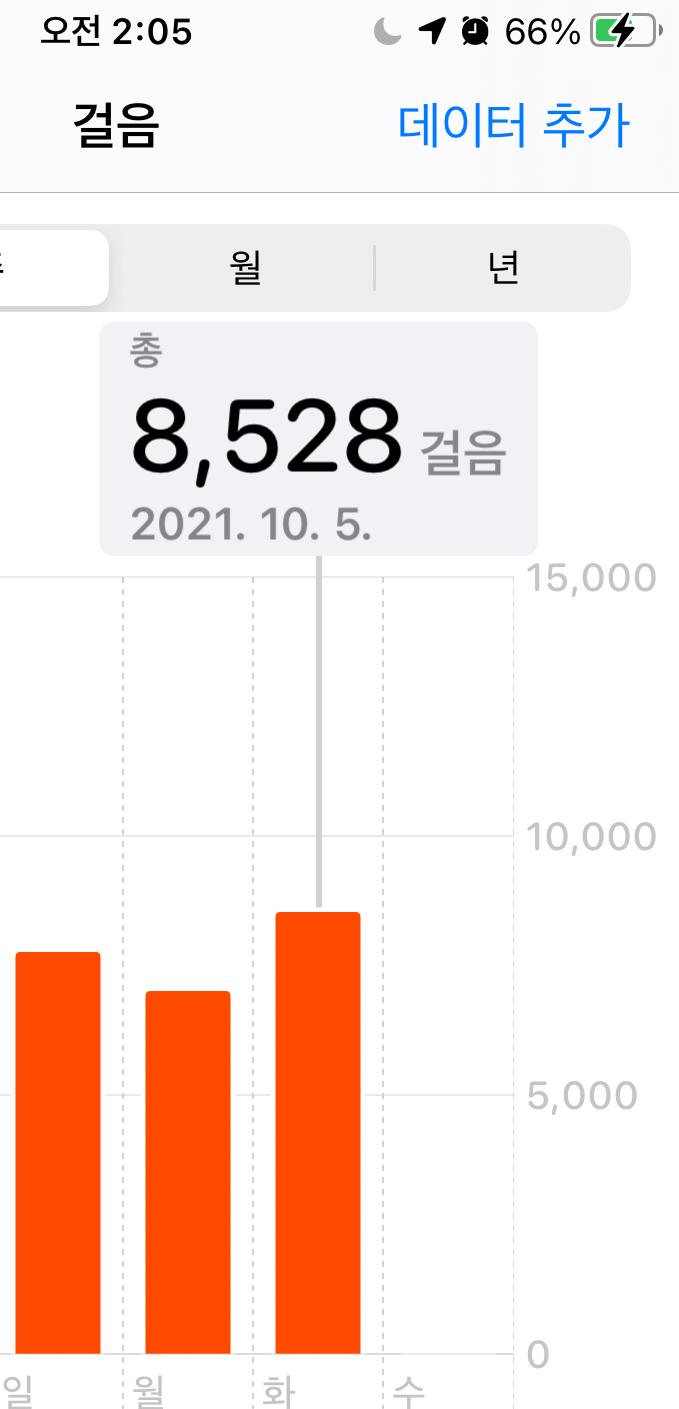Tap the 데이터 추가 button
679x1409 pixels.
[514, 126]
